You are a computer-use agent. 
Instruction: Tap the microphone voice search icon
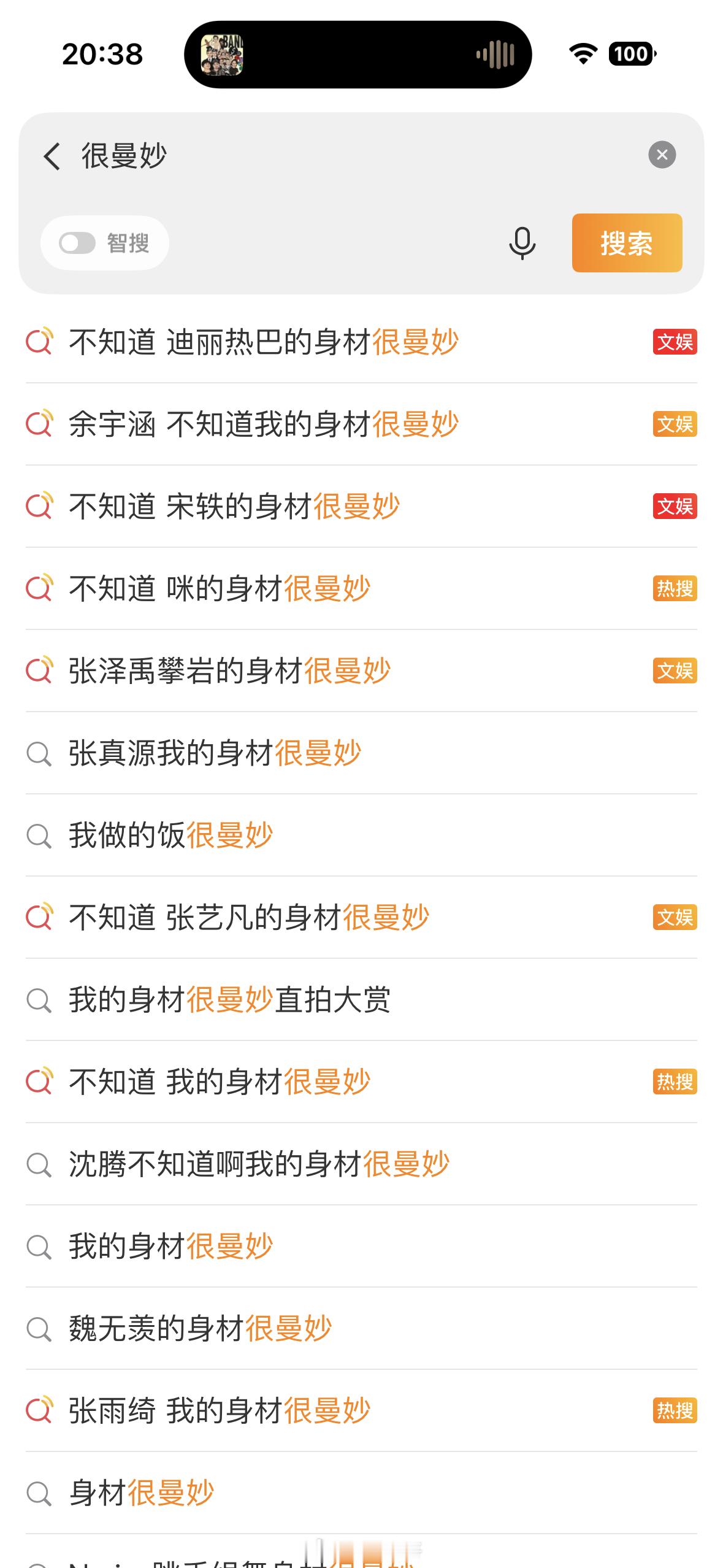(x=521, y=243)
